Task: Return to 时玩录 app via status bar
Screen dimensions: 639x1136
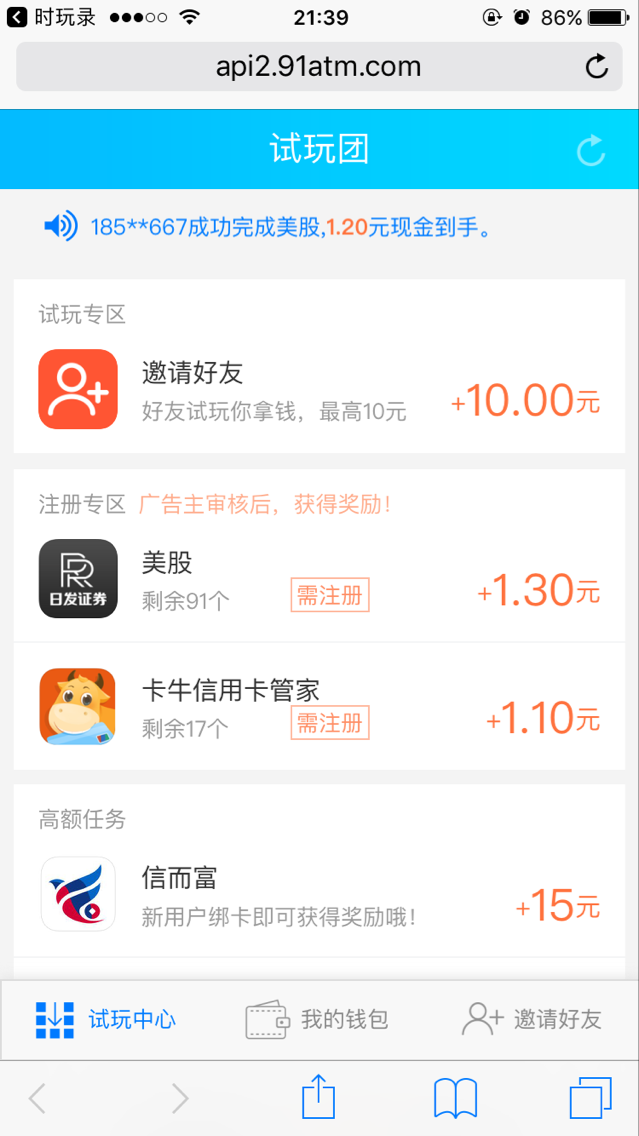Action: pos(51,17)
